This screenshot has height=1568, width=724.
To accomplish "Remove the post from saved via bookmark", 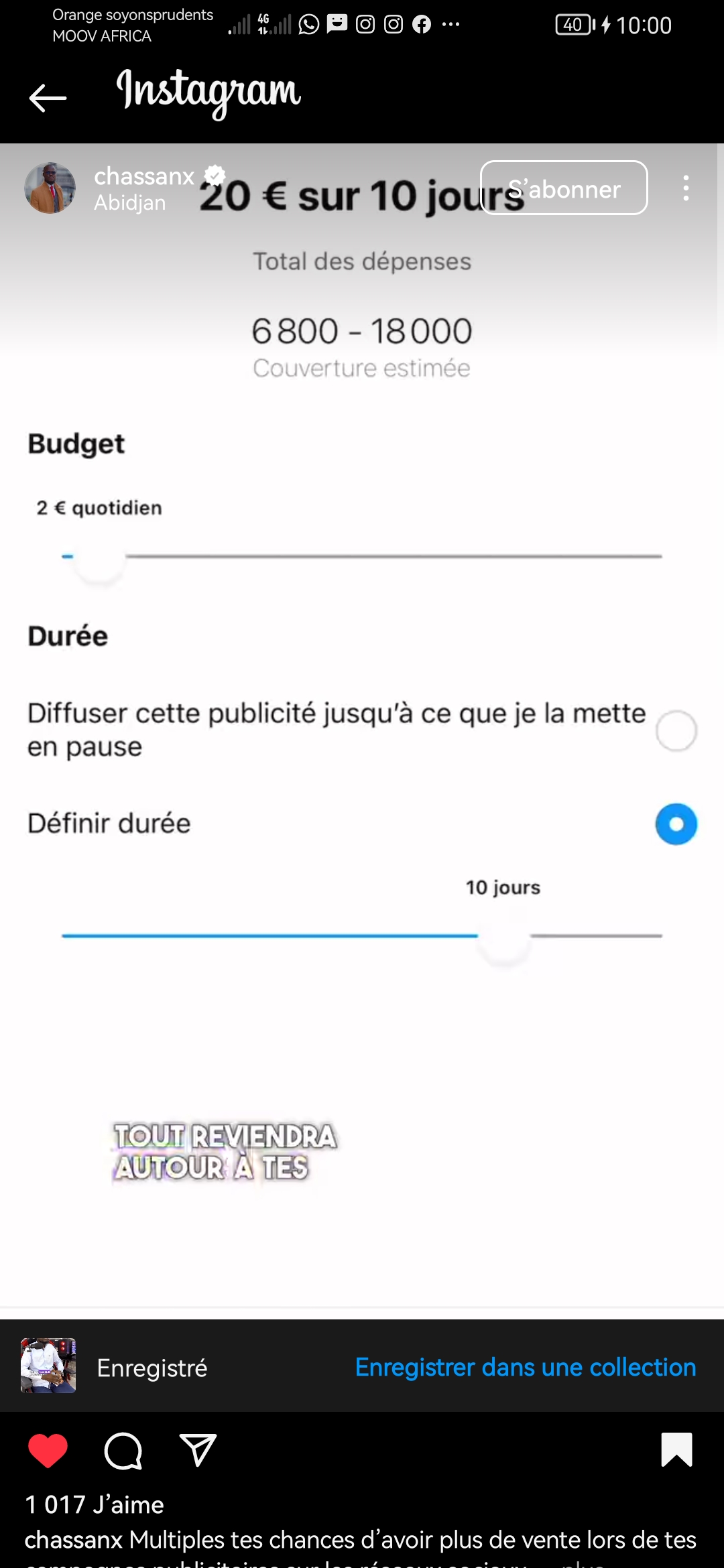I will (x=676, y=1449).
